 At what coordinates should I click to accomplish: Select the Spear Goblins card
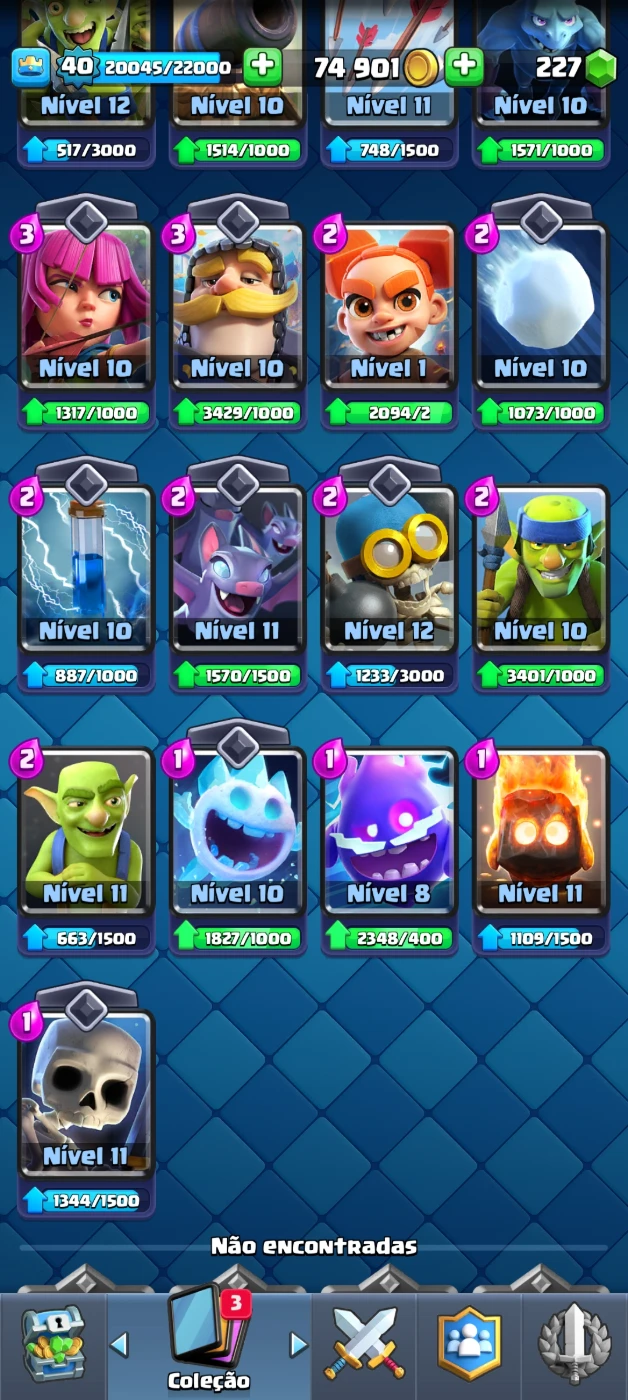coord(541,568)
